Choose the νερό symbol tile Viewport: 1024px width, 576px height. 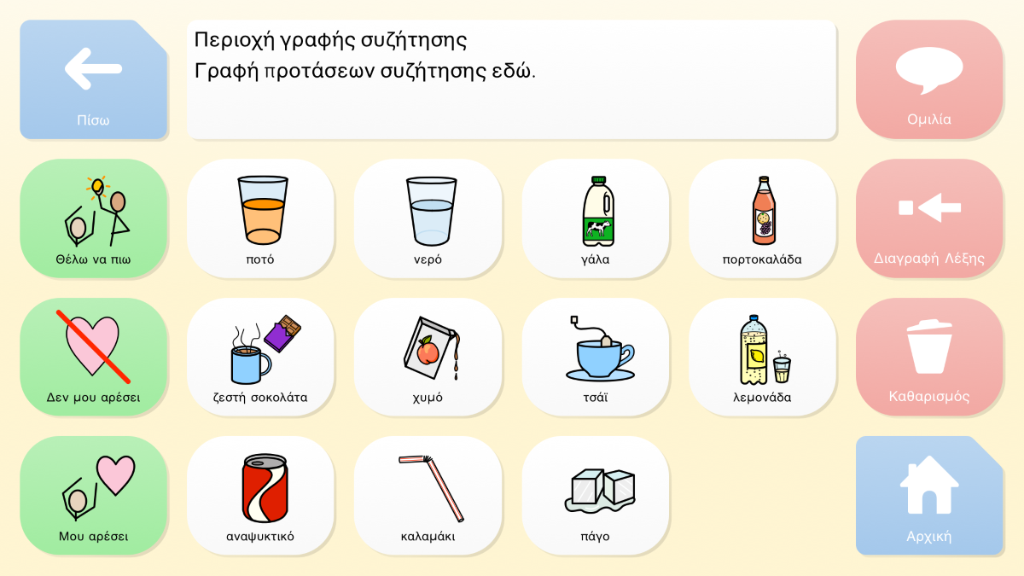click(428, 218)
